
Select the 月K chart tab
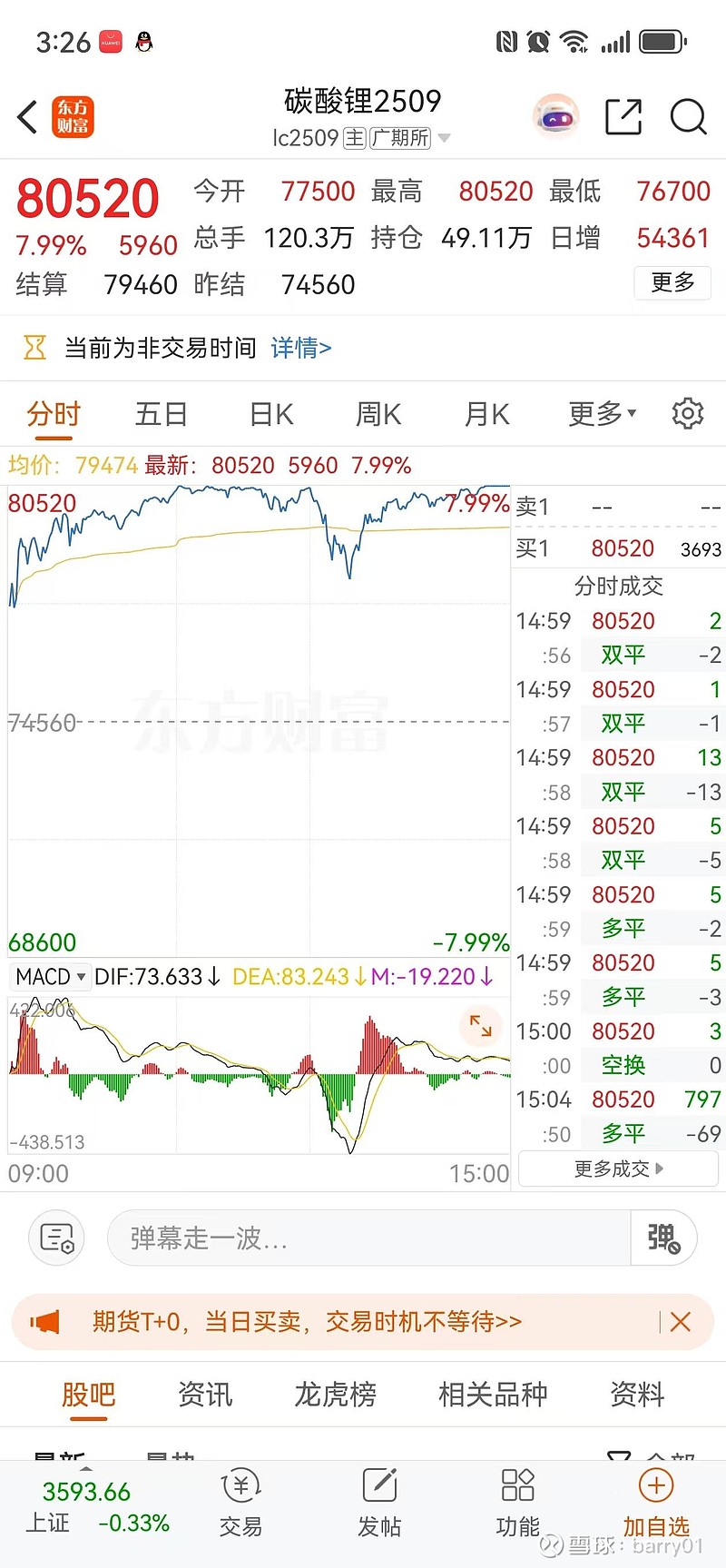tap(487, 415)
